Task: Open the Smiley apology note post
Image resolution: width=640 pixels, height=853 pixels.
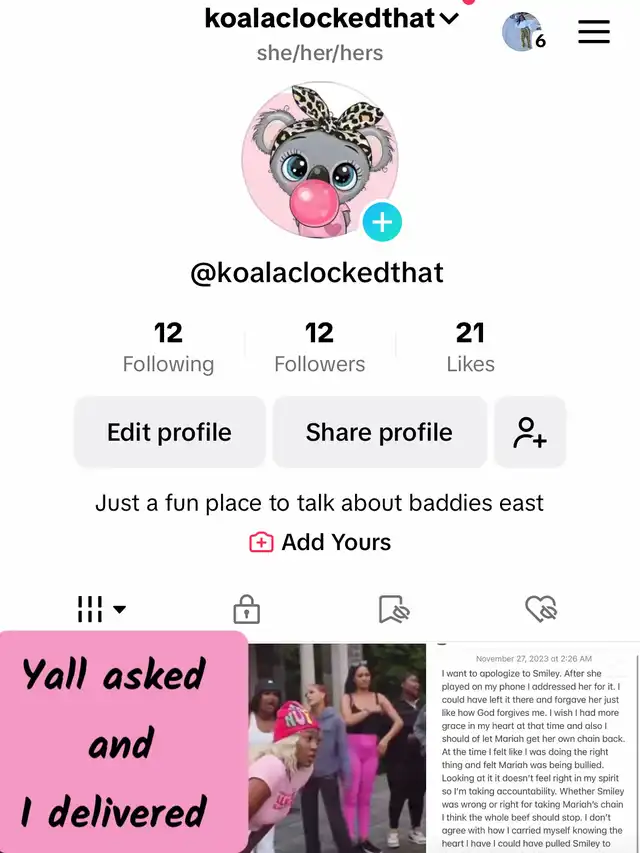Action: (534, 748)
